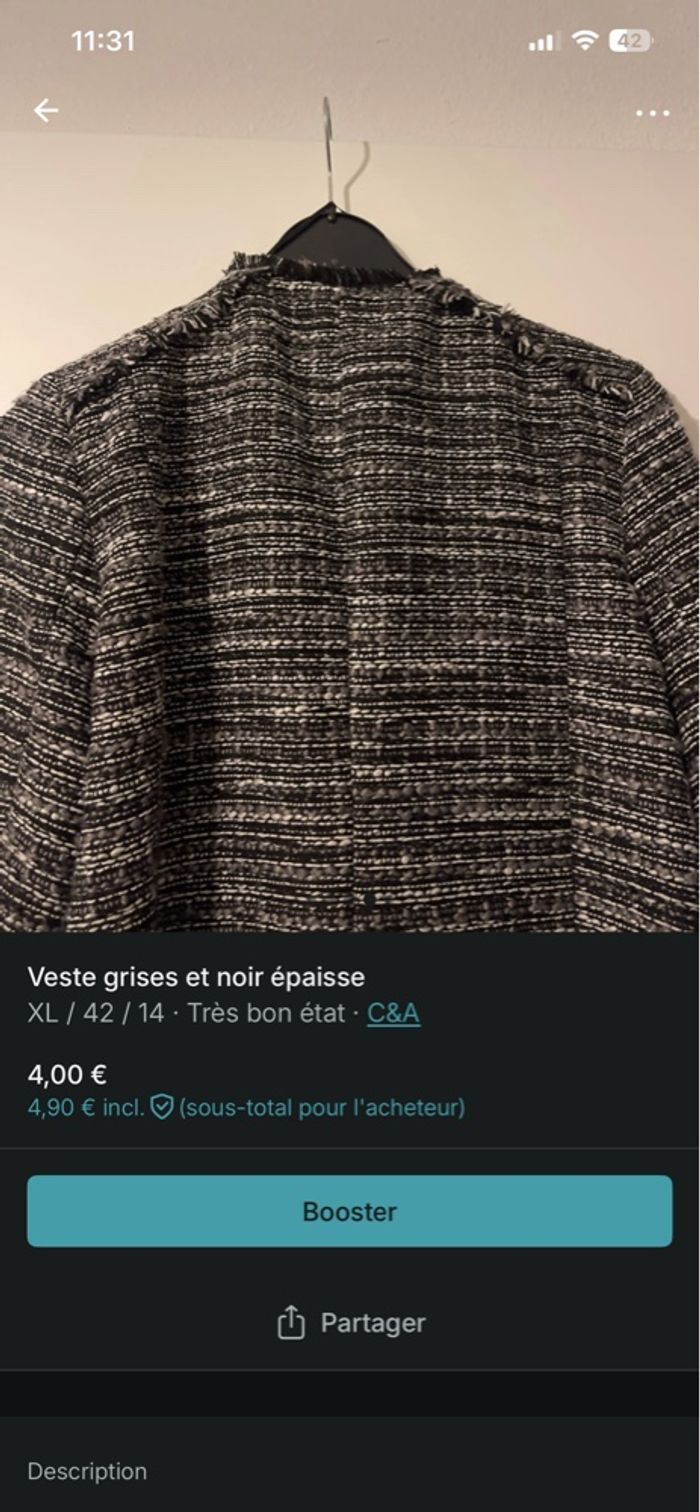
Task: Open the three-dot overflow menu
Action: pyautogui.click(x=652, y=113)
